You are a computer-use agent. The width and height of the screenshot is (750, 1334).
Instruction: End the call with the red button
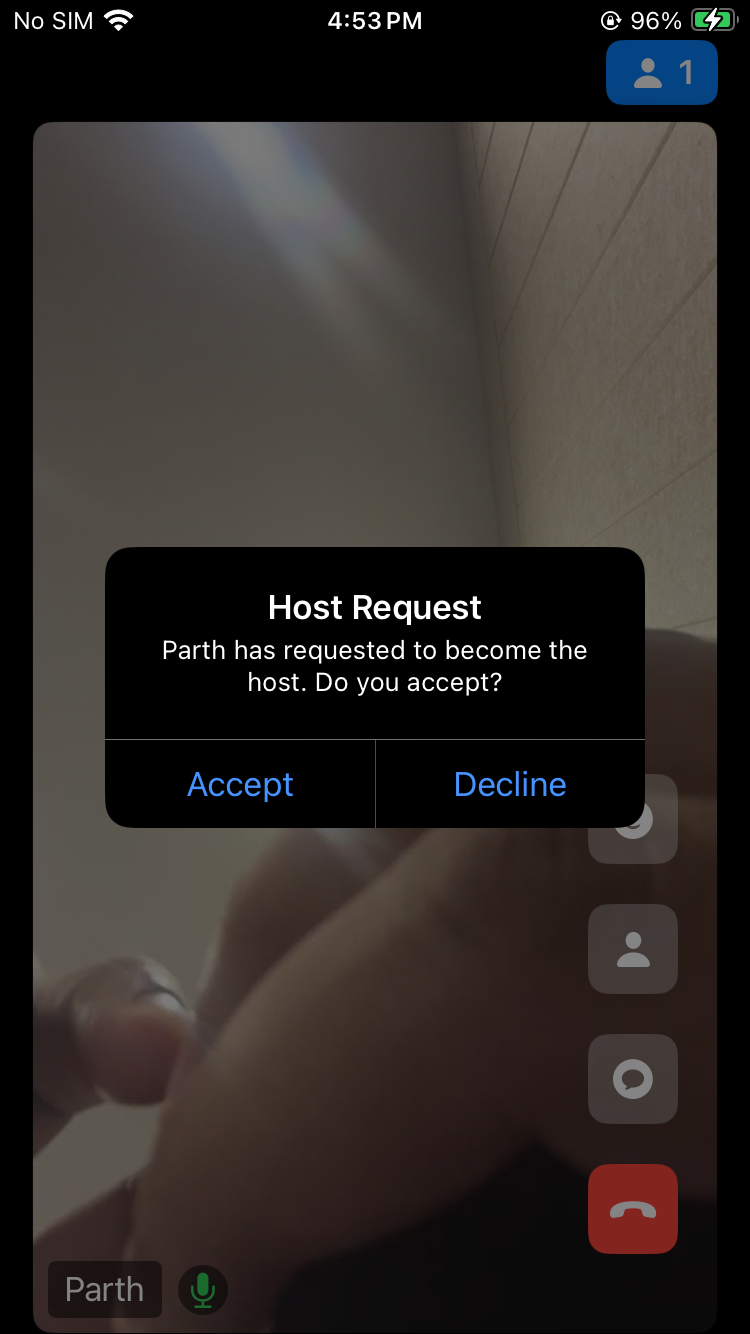(633, 1209)
